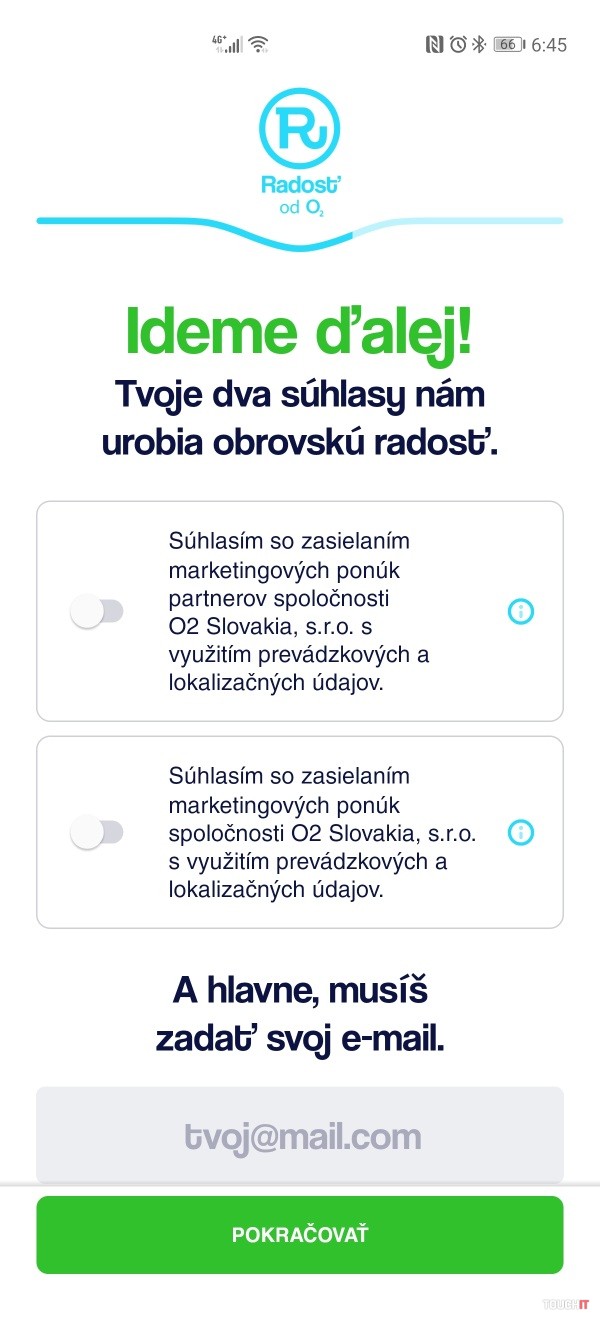Image resolution: width=600 pixels, height=1320 pixels.
Task: Tap the green POKRAČOVAŤ button
Action: tap(300, 1235)
